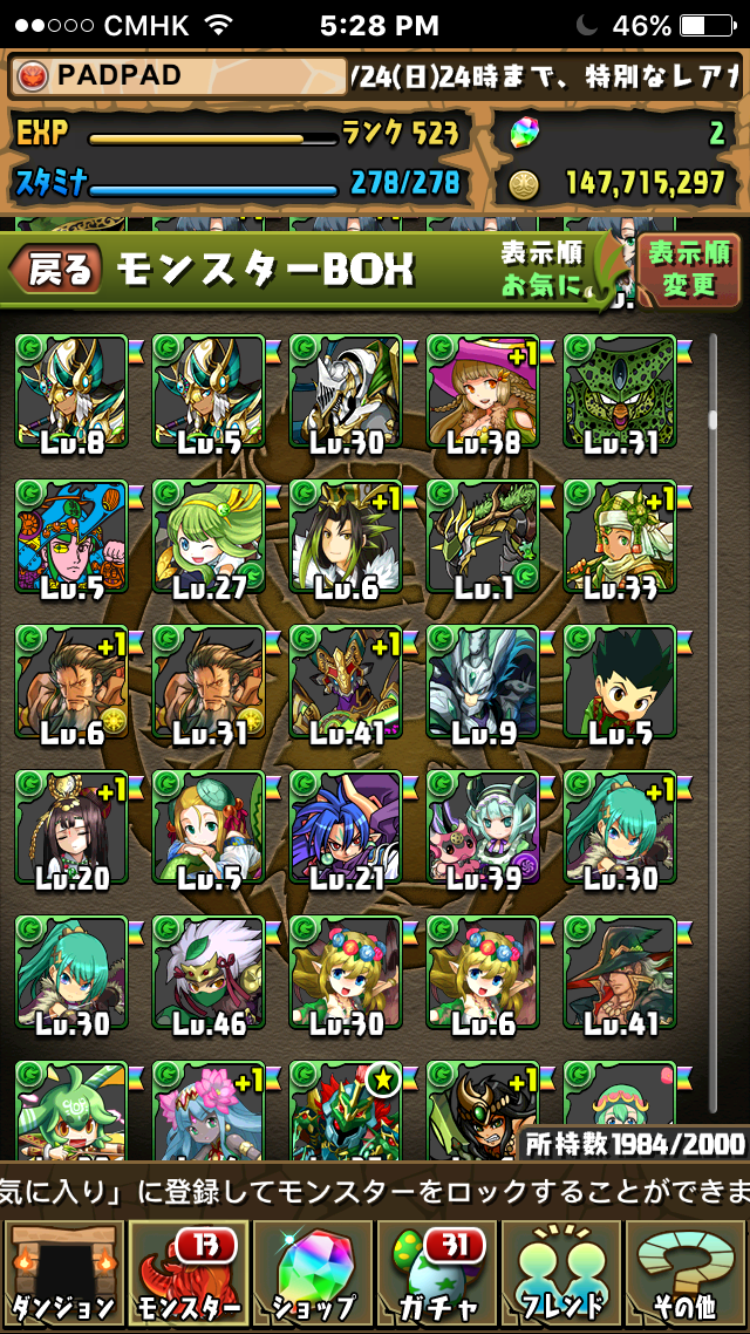Open the ダンジョン tab
Screen dimensions: 750x1334
pyautogui.click(x=63, y=1272)
